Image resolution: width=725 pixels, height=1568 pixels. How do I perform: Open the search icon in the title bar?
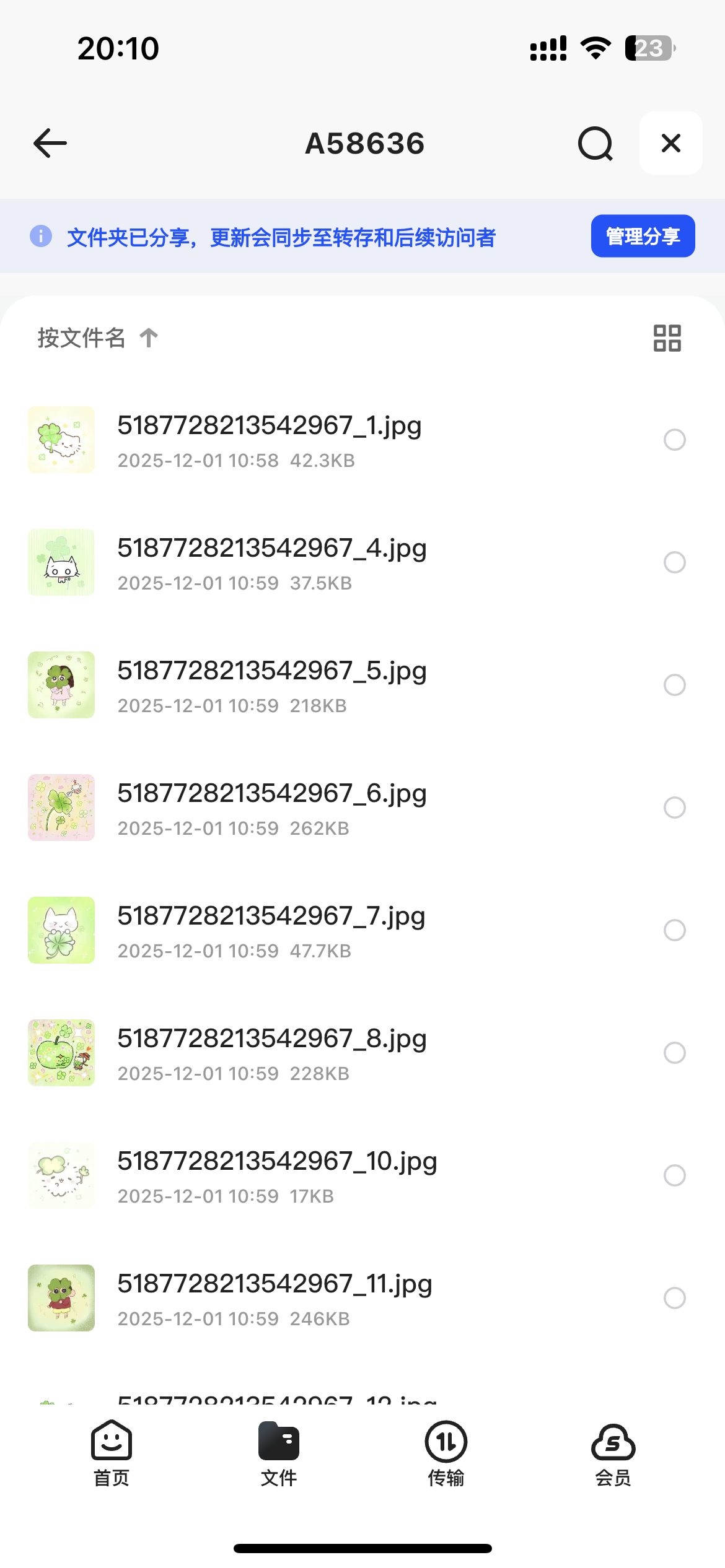click(x=594, y=143)
